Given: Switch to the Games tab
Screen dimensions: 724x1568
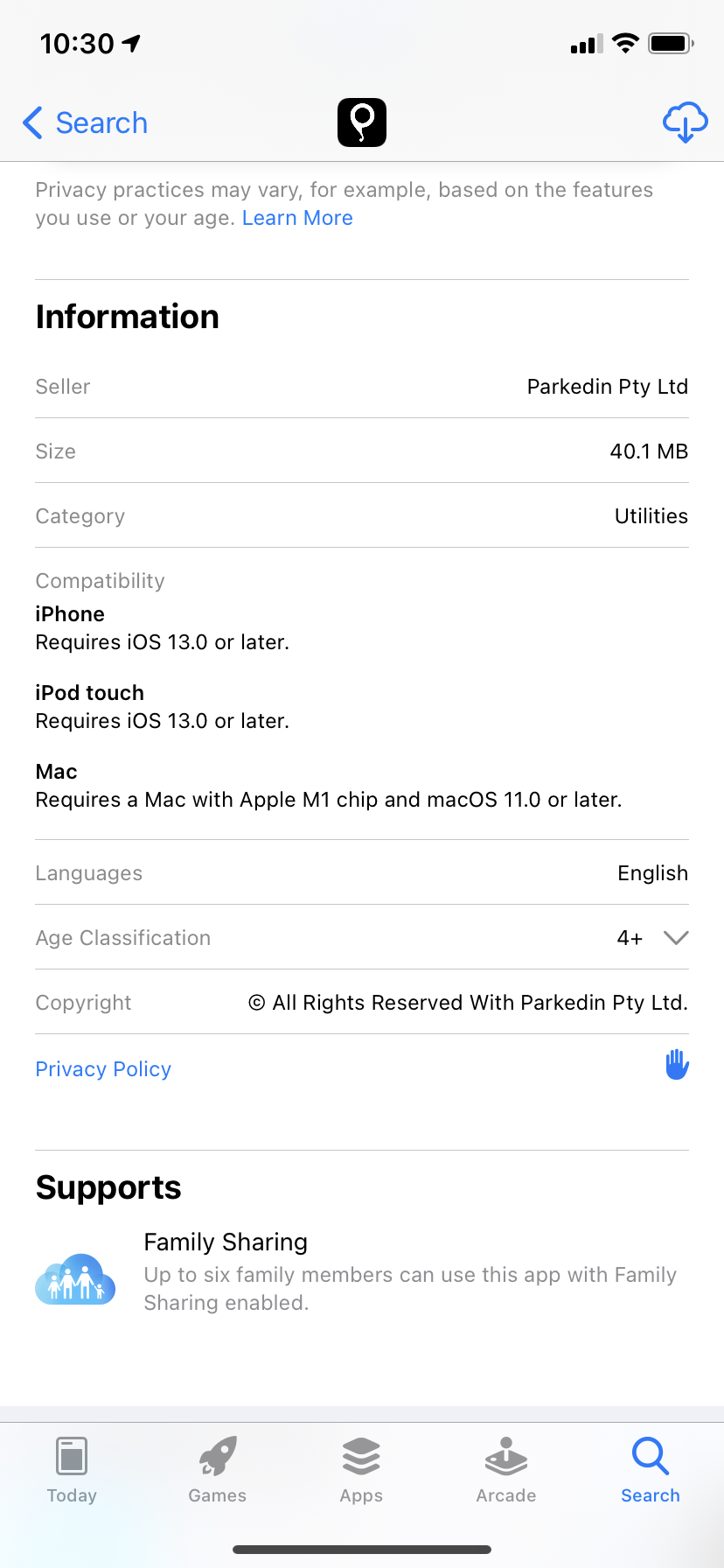Looking at the screenshot, I should (217, 1470).
